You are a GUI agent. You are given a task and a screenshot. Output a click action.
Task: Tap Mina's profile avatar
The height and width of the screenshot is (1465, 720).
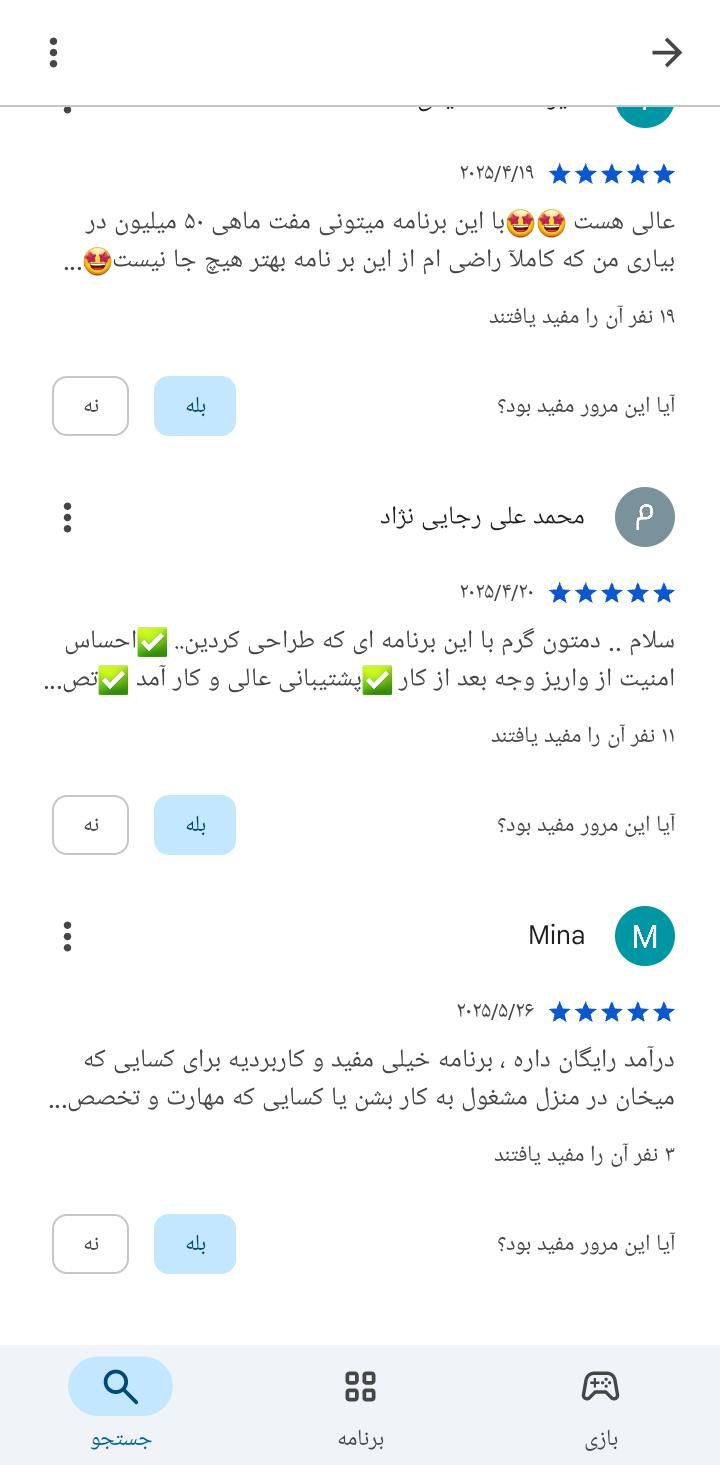pos(645,936)
